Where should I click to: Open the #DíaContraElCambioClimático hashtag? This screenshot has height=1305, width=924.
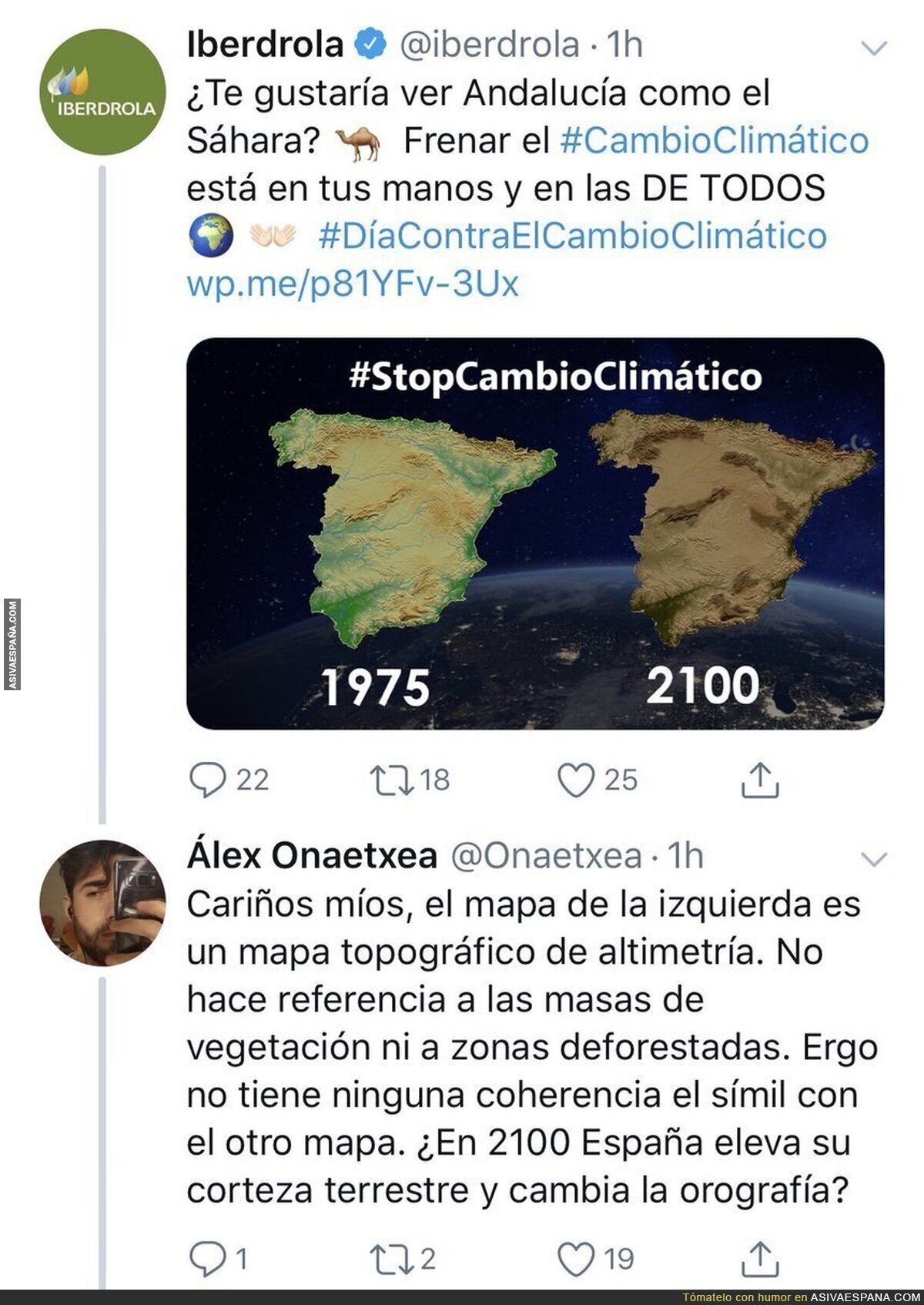click(x=573, y=235)
